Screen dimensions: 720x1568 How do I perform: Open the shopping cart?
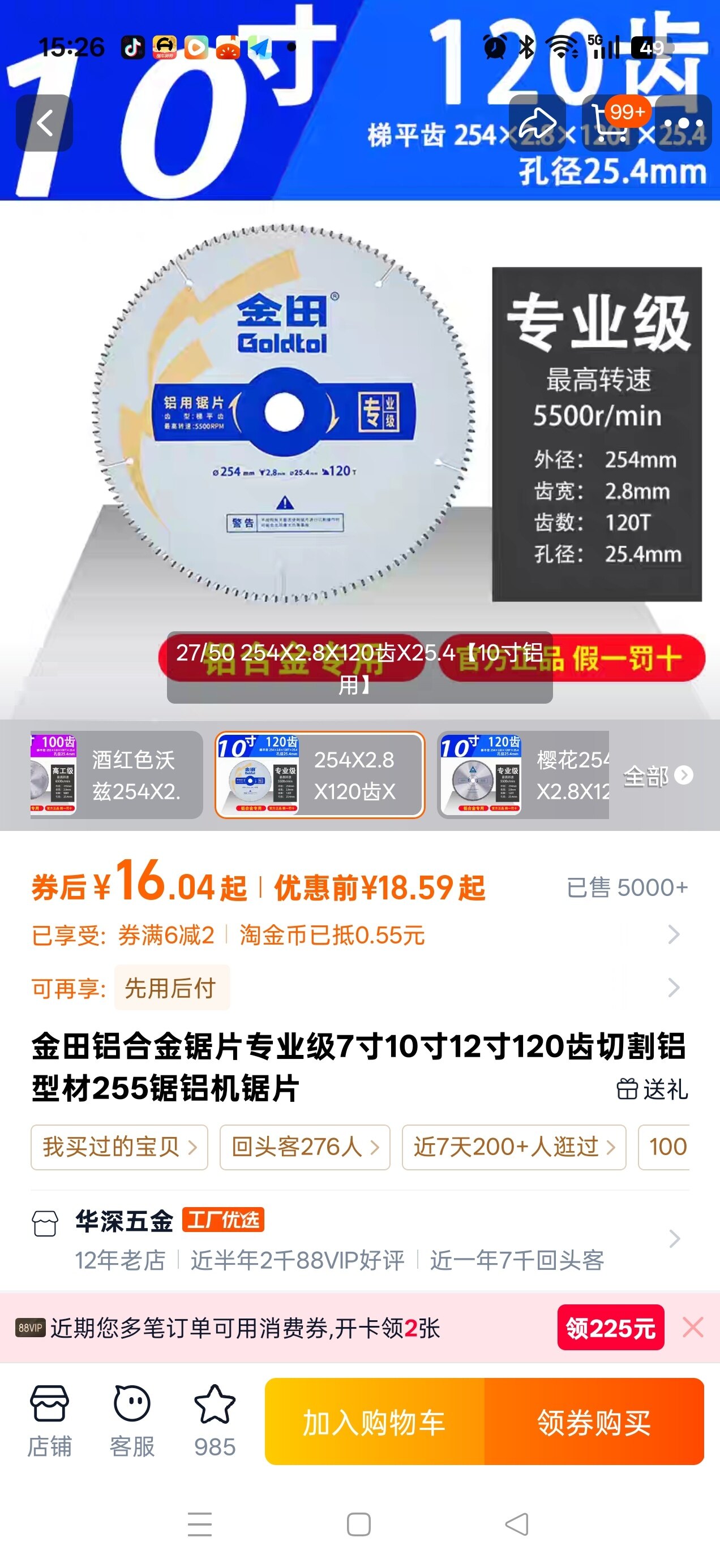(611, 123)
